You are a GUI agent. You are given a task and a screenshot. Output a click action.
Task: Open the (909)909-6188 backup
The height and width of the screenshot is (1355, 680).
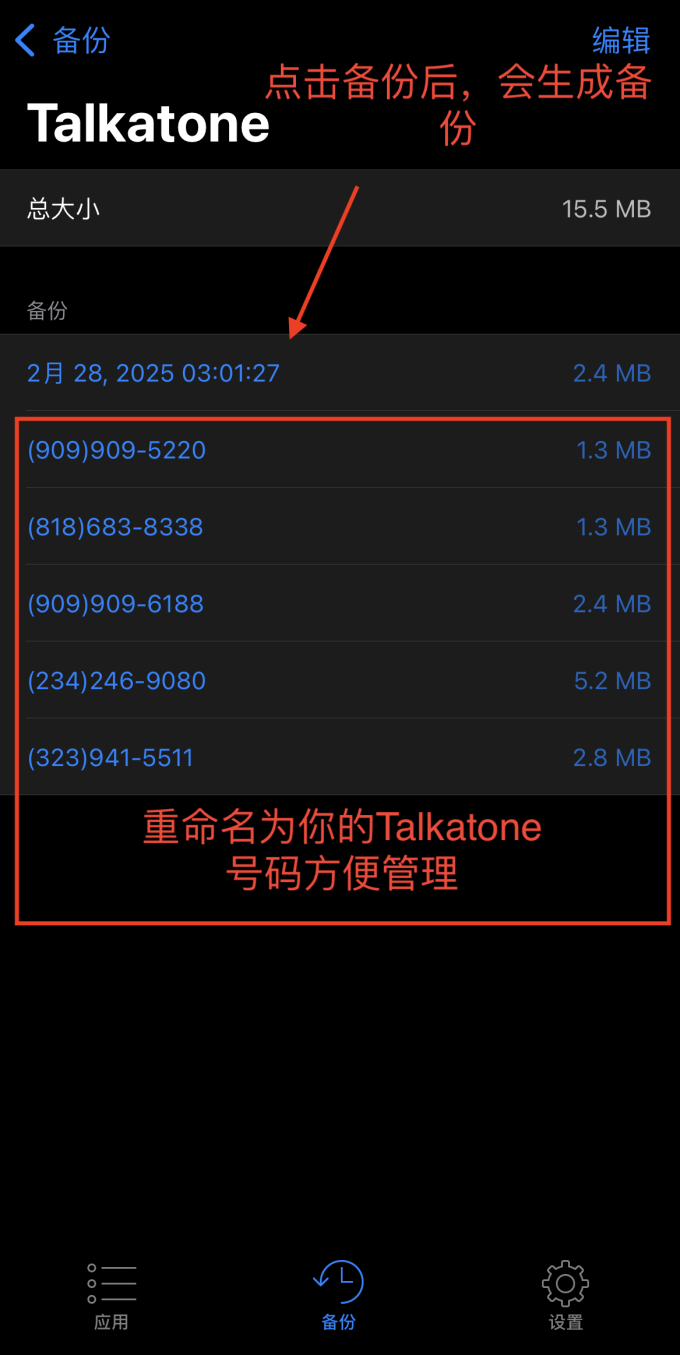tap(340, 604)
